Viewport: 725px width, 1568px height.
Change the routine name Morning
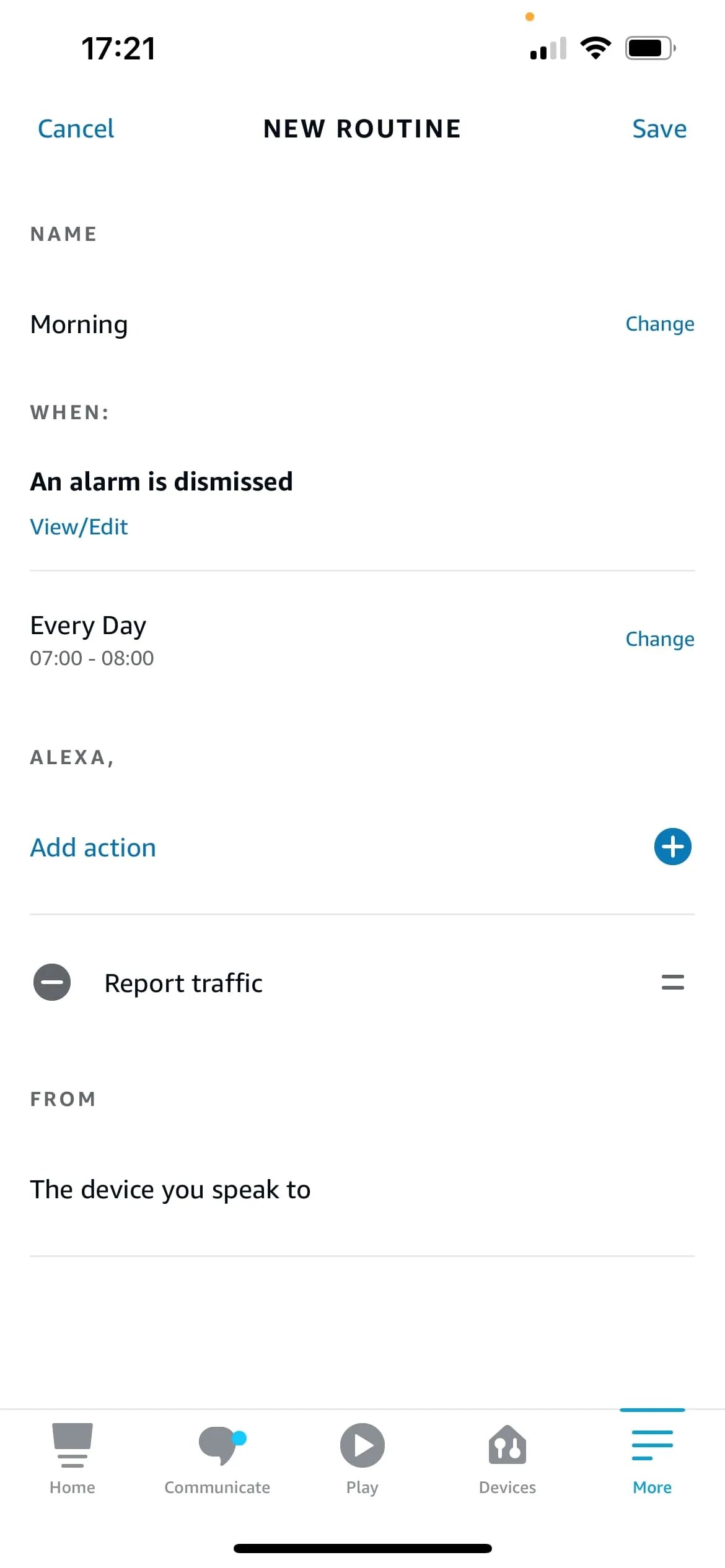click(x=659, y=323)
